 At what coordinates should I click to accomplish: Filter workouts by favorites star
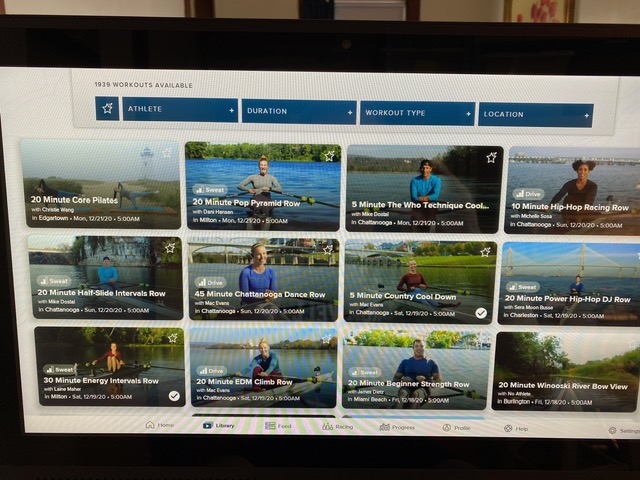pyautogui.click(x=107, y=108)
